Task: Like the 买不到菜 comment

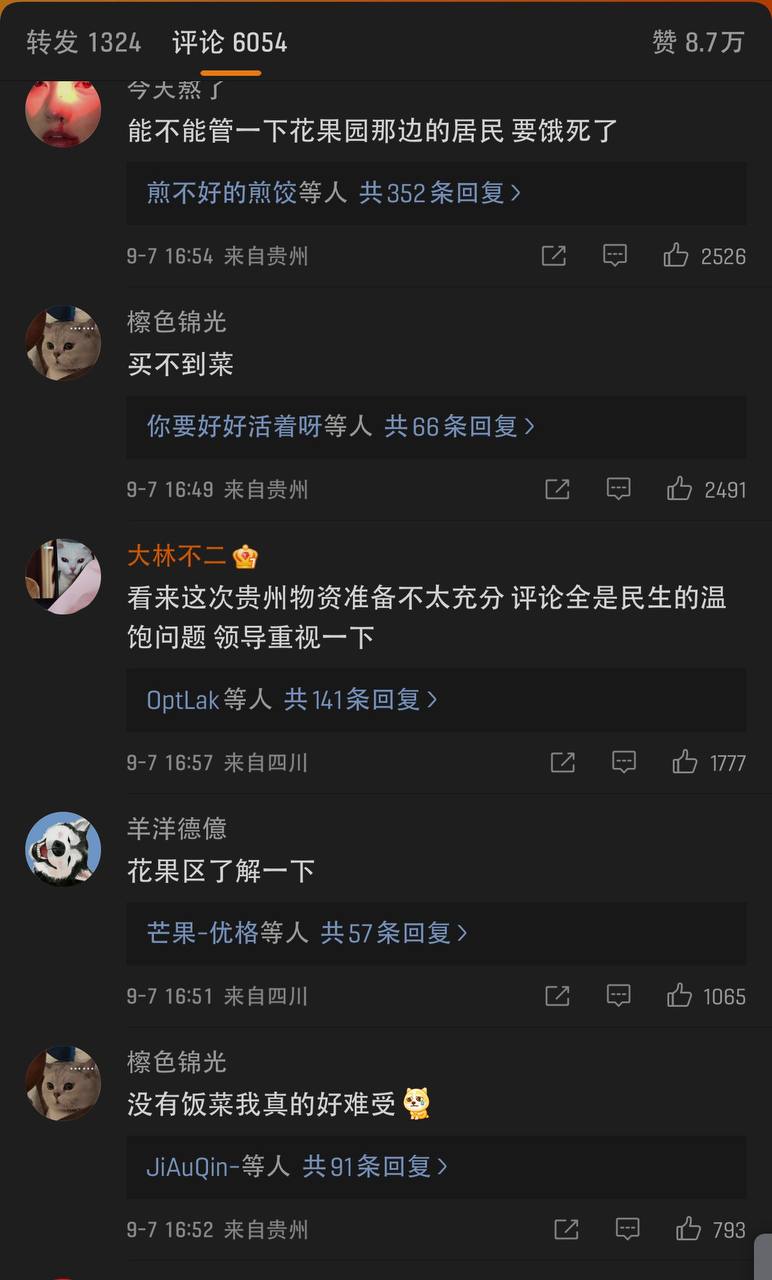Action: 707,489
